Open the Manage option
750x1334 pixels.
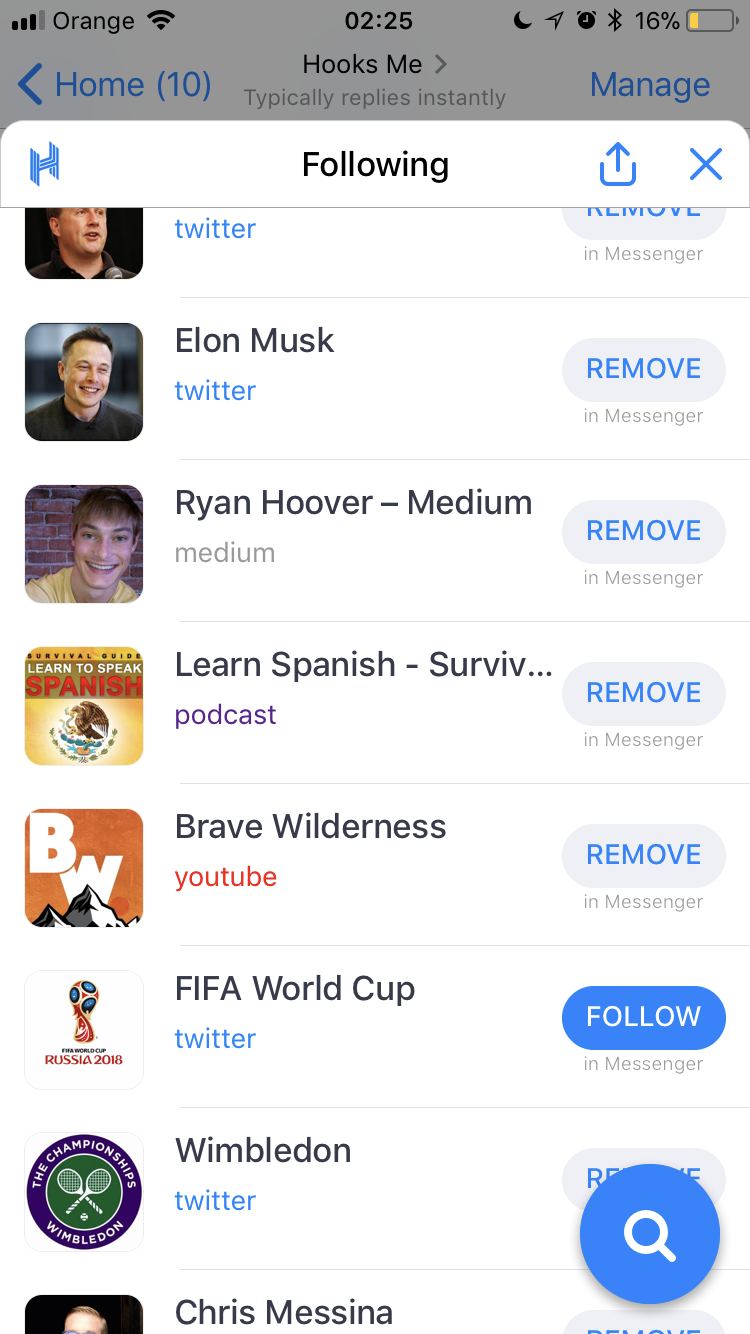650,85
